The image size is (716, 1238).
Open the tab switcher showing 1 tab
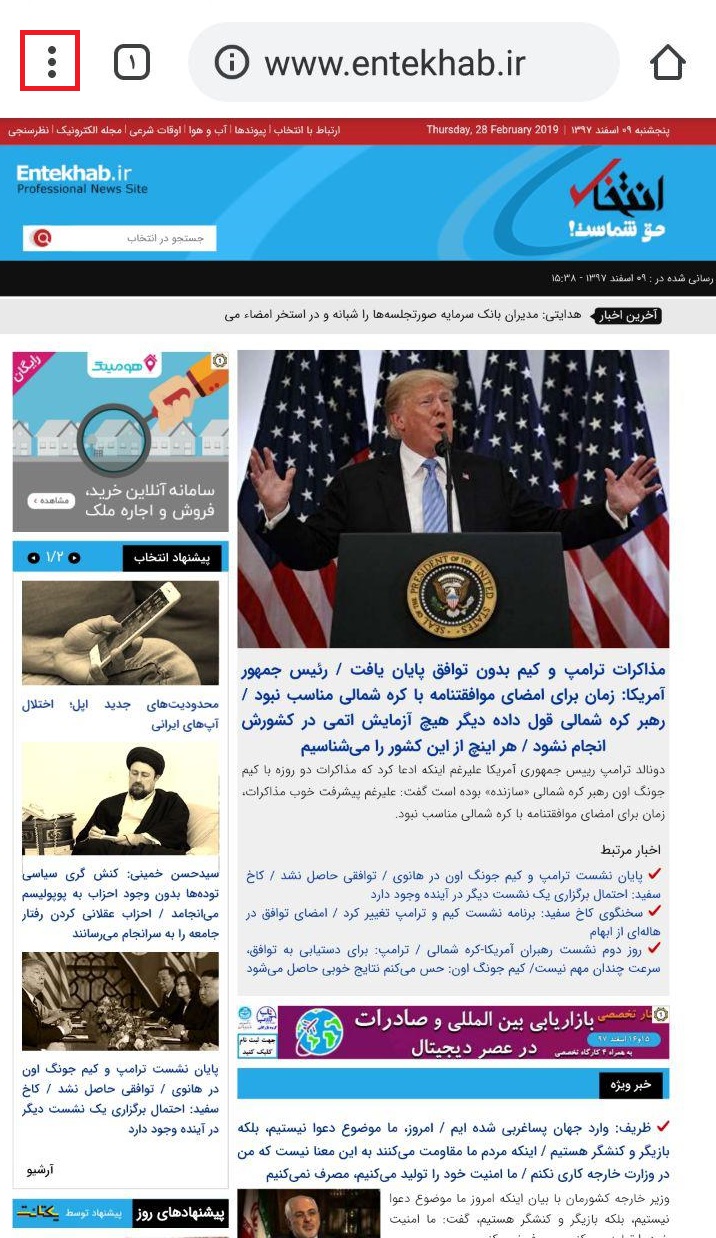click(131, 63)
